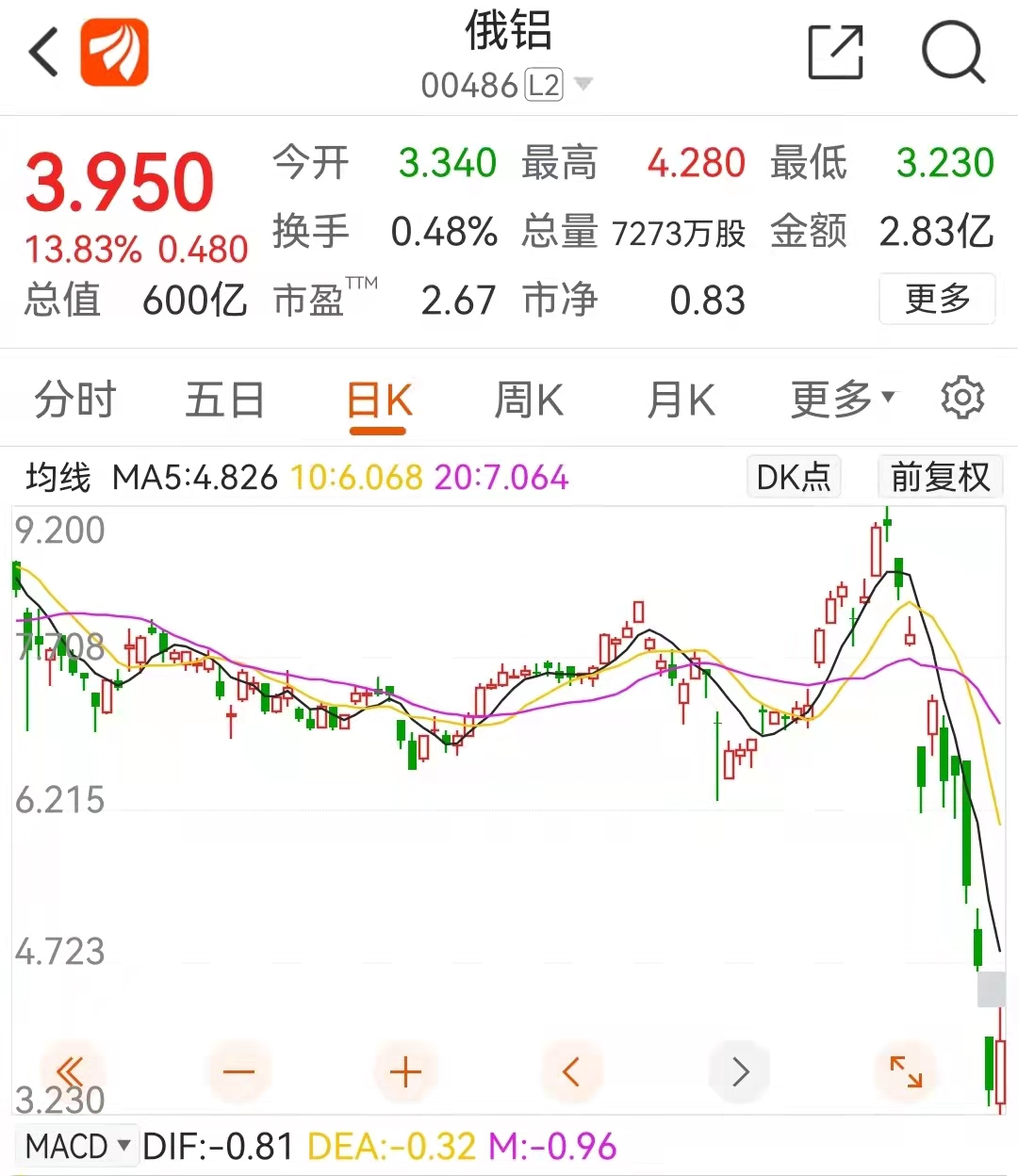This screenshot has width=1018, height=1176.
Task: Step chart backward with the left chevron
Action: [x=572, y=1070]
